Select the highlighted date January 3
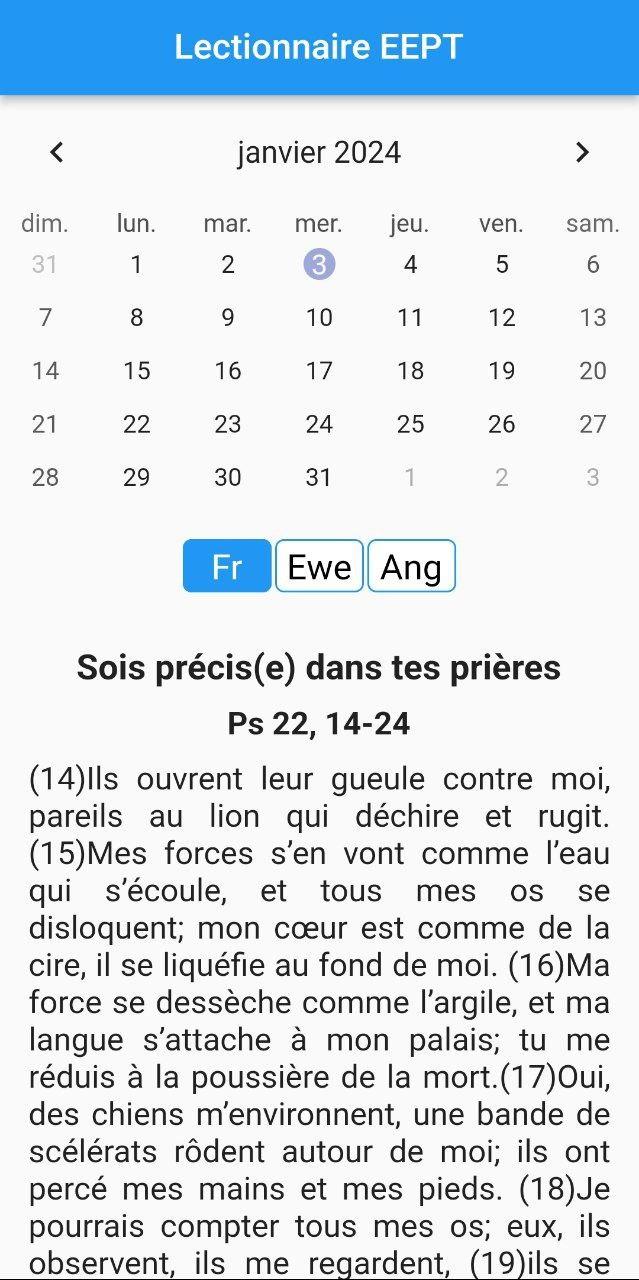639x1280 pixels. 319,265
